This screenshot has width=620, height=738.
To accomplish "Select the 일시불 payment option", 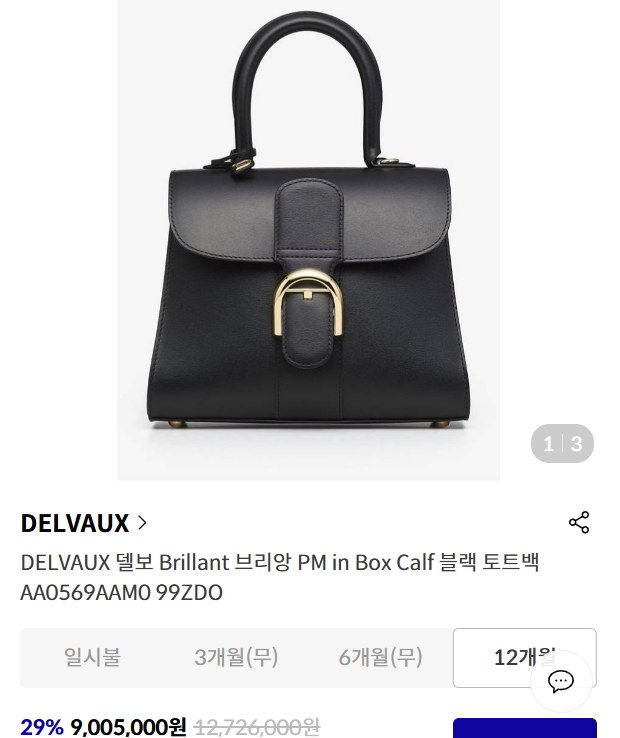I will click(x=92, y=657).
